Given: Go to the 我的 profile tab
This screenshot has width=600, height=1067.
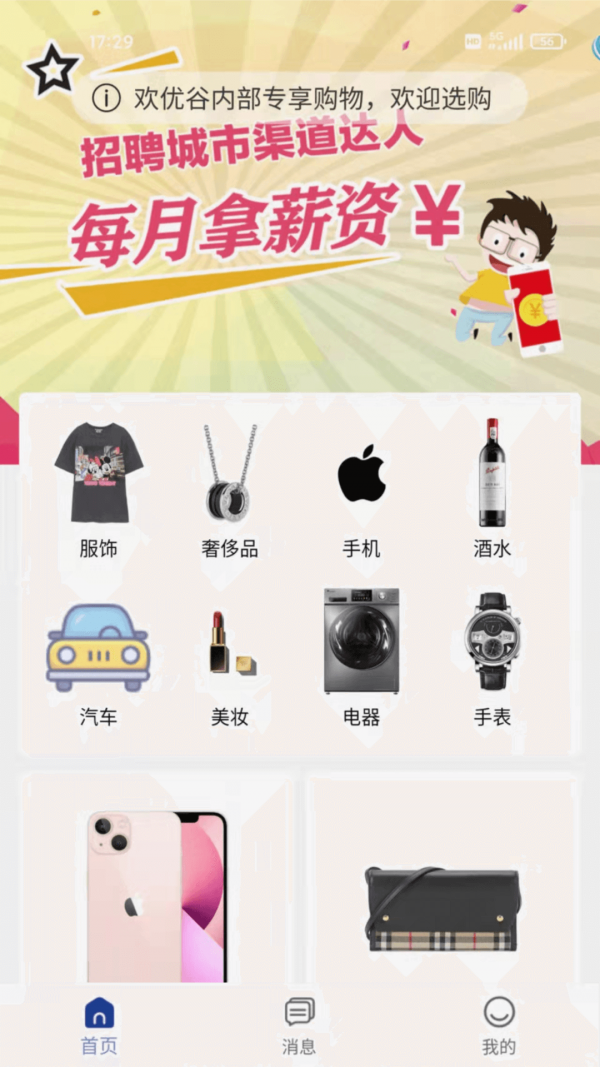Looking at the screenshot, I should tap(499, 1026).
